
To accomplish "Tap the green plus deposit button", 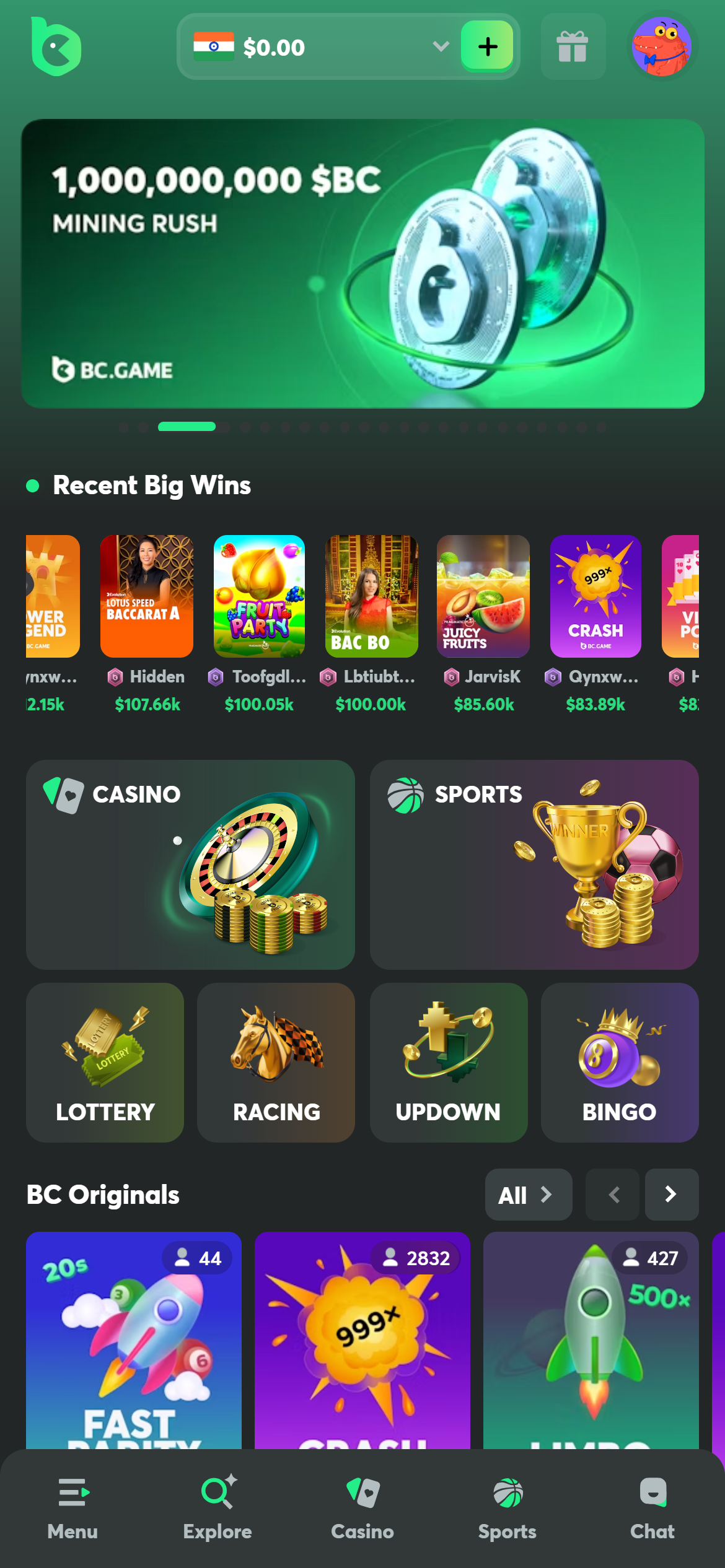I will pyautogui.click(x=487, y=46).
